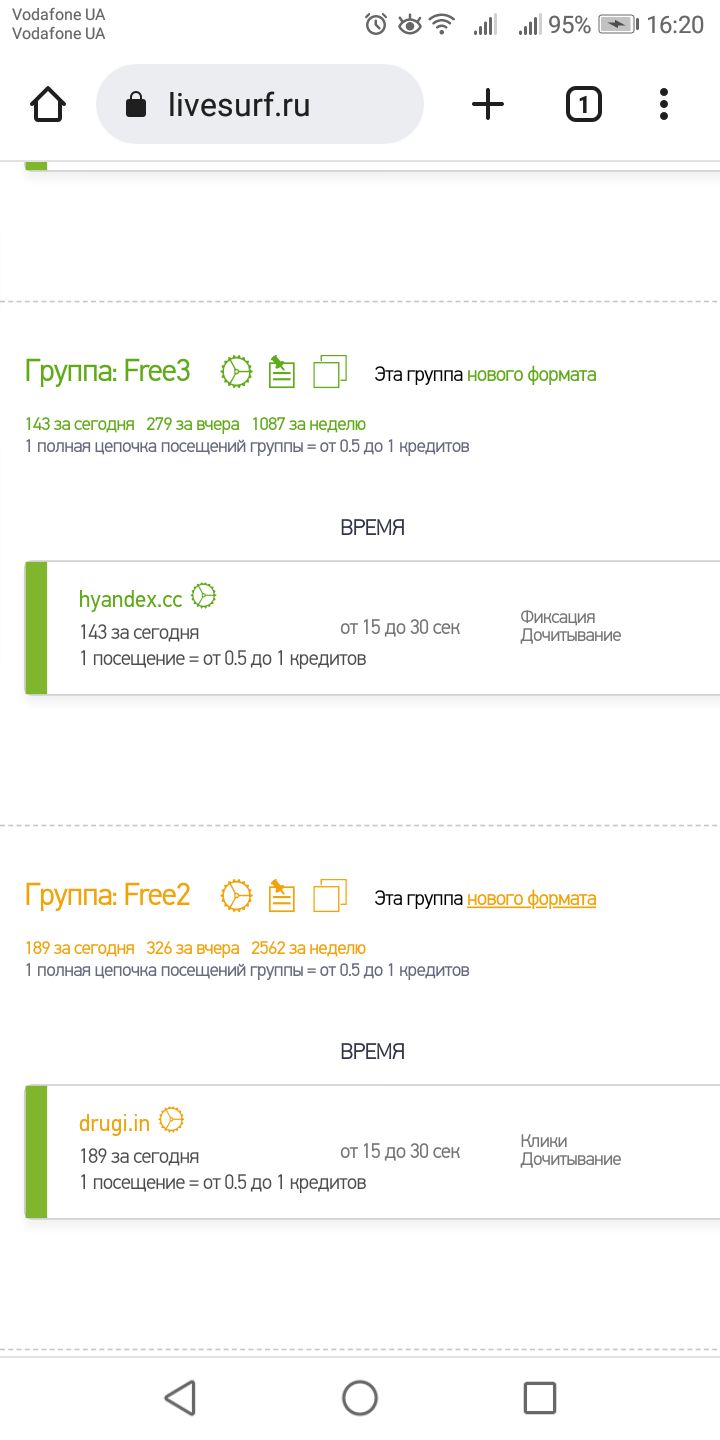720x1440 pixels.
Task: Open the green 'нового формата' link for Free3
Action: [x=531, y=375]
